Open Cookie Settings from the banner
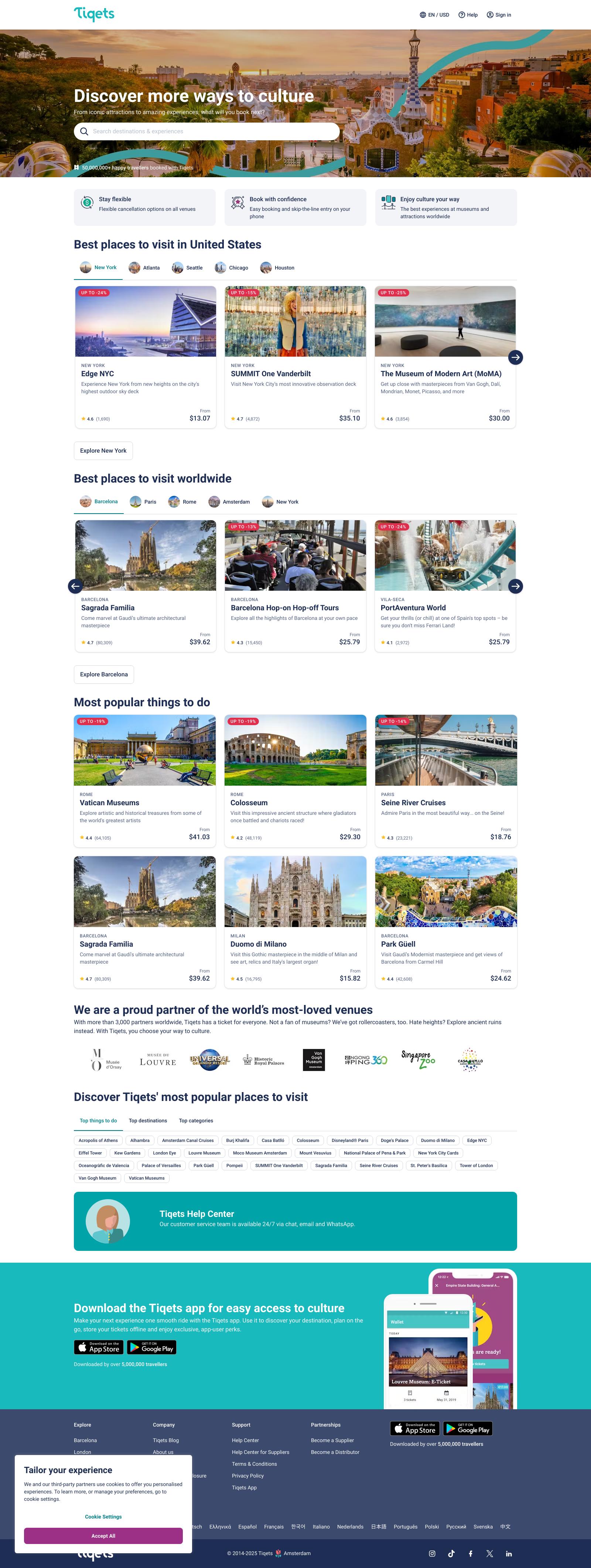 point(103,1517)
